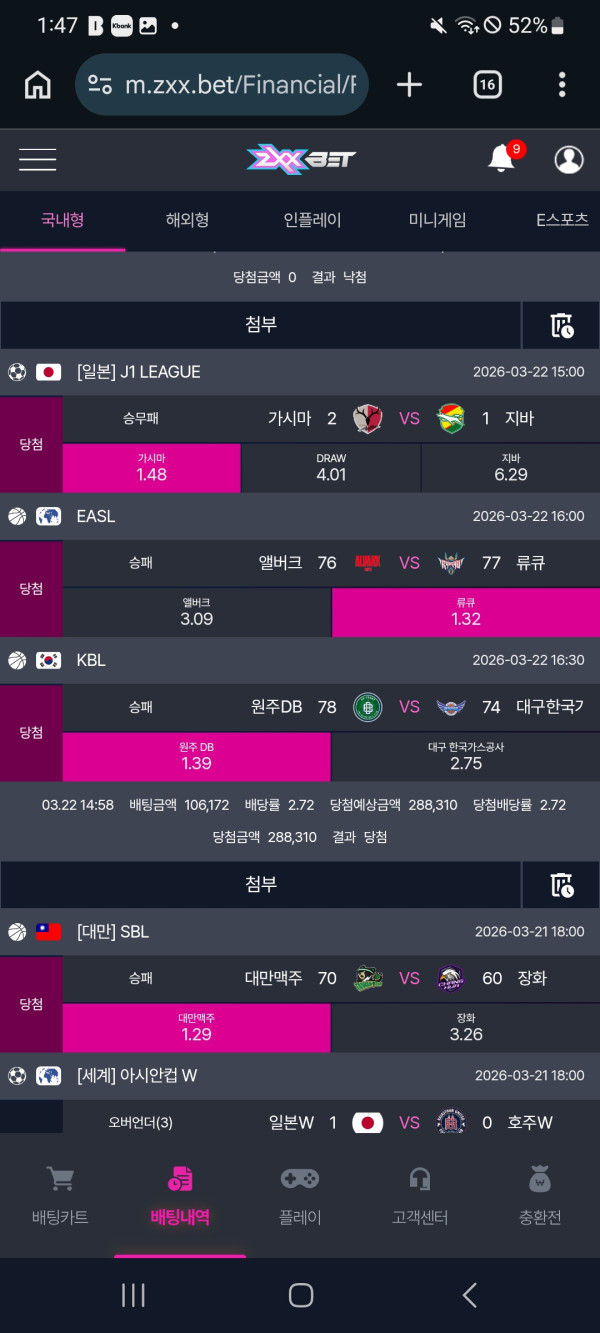Open the hamburger menu
The width and height of the screenshot is (600, 1333).
tap(37, 159)
